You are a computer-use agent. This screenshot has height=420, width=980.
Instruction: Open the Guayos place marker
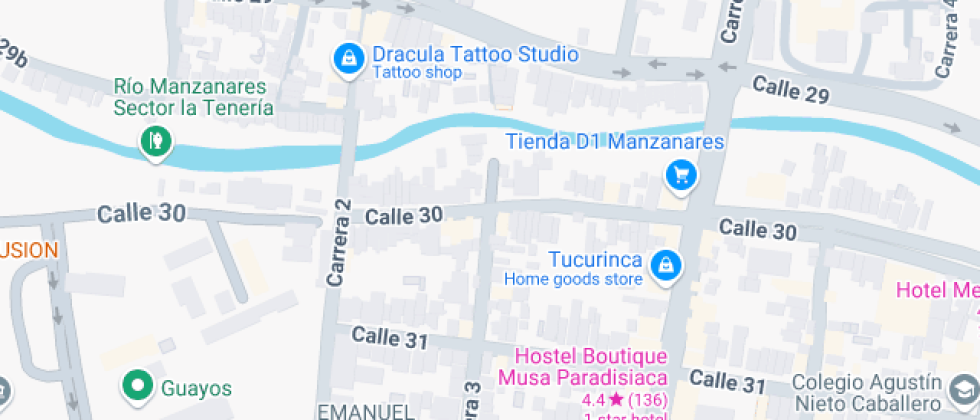137,385
